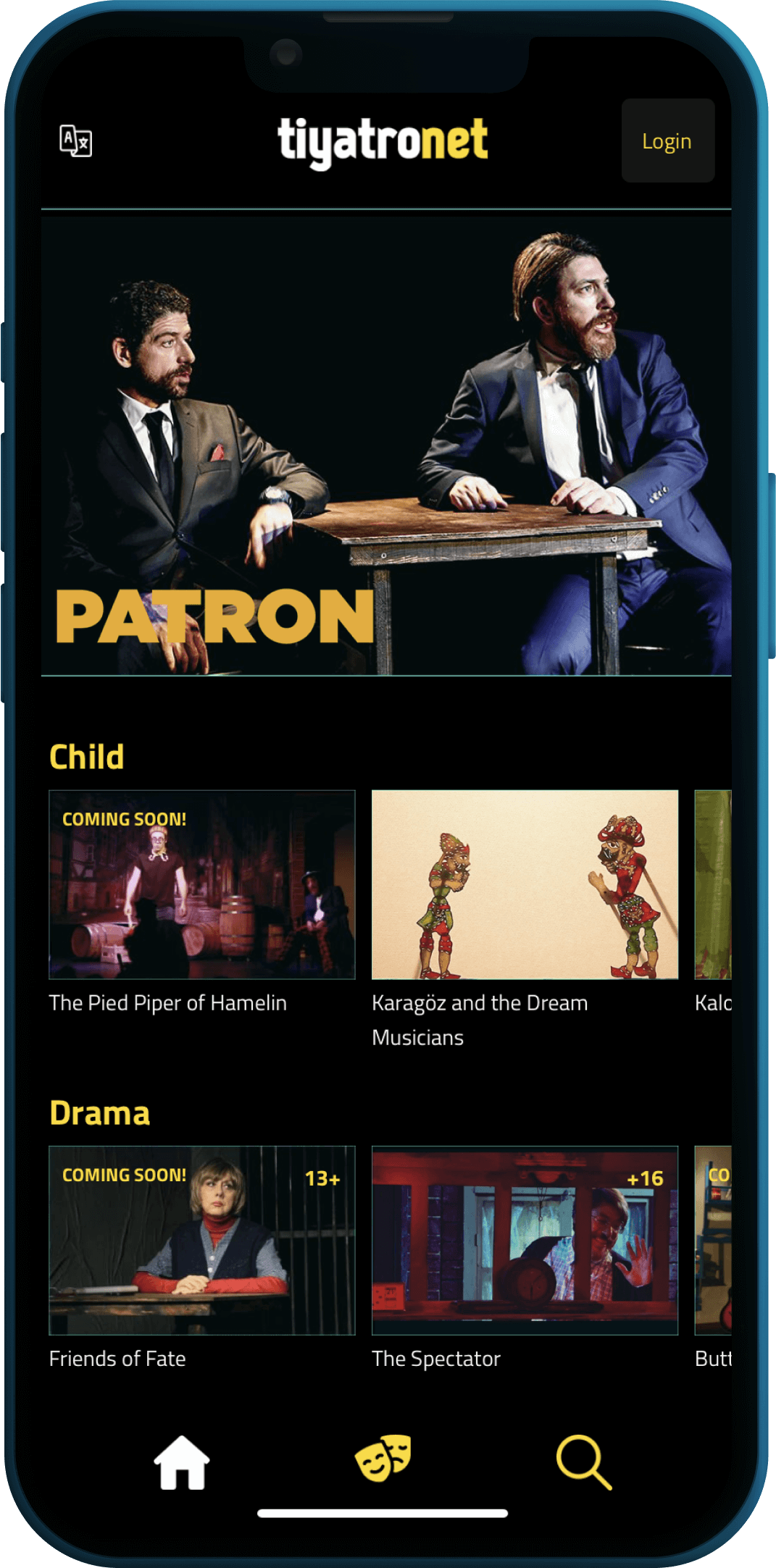Open The Pied Piper of Hamelin
This screenshot has width=776, height=1568.
pos(201,884)
